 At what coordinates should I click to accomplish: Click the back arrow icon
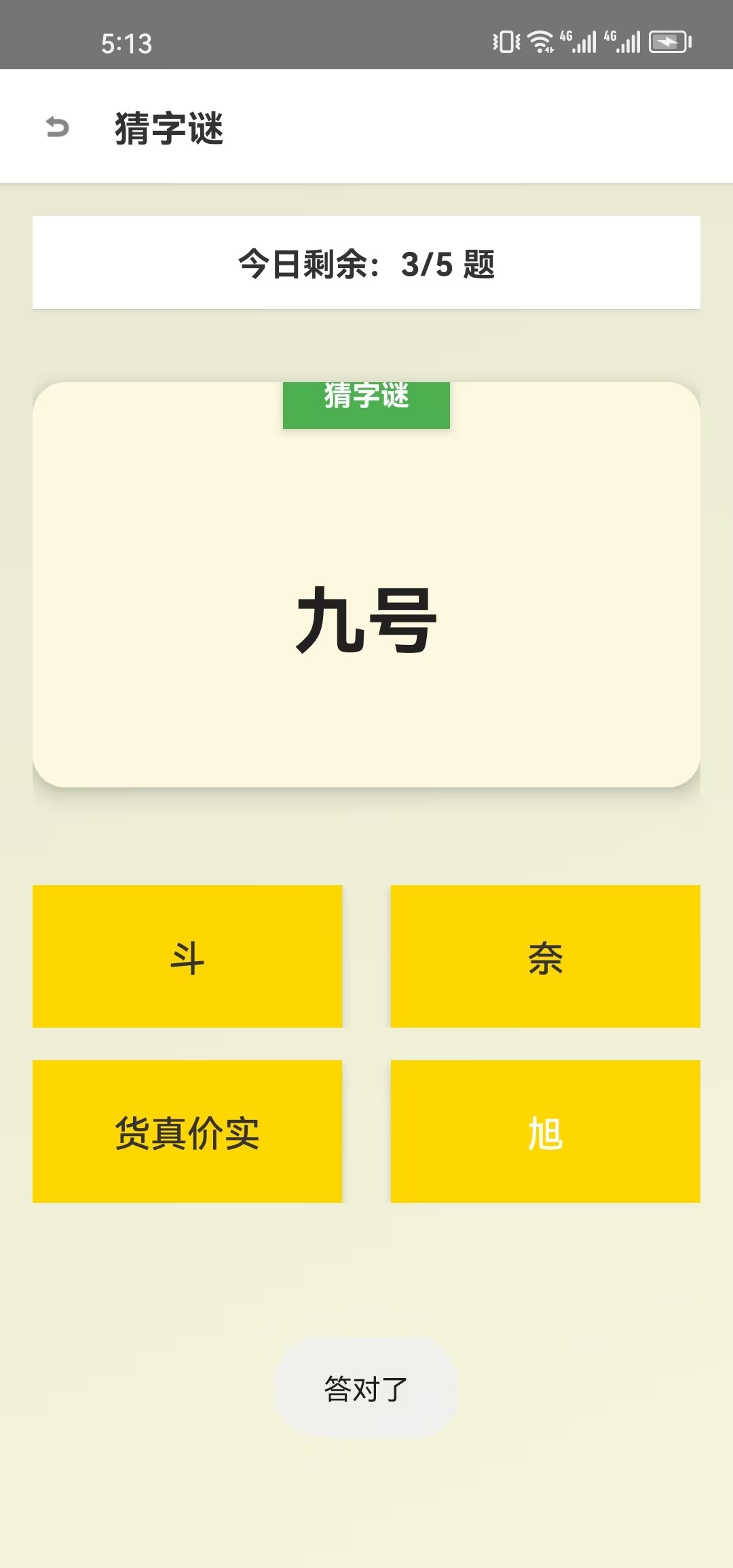click(56, 126)
